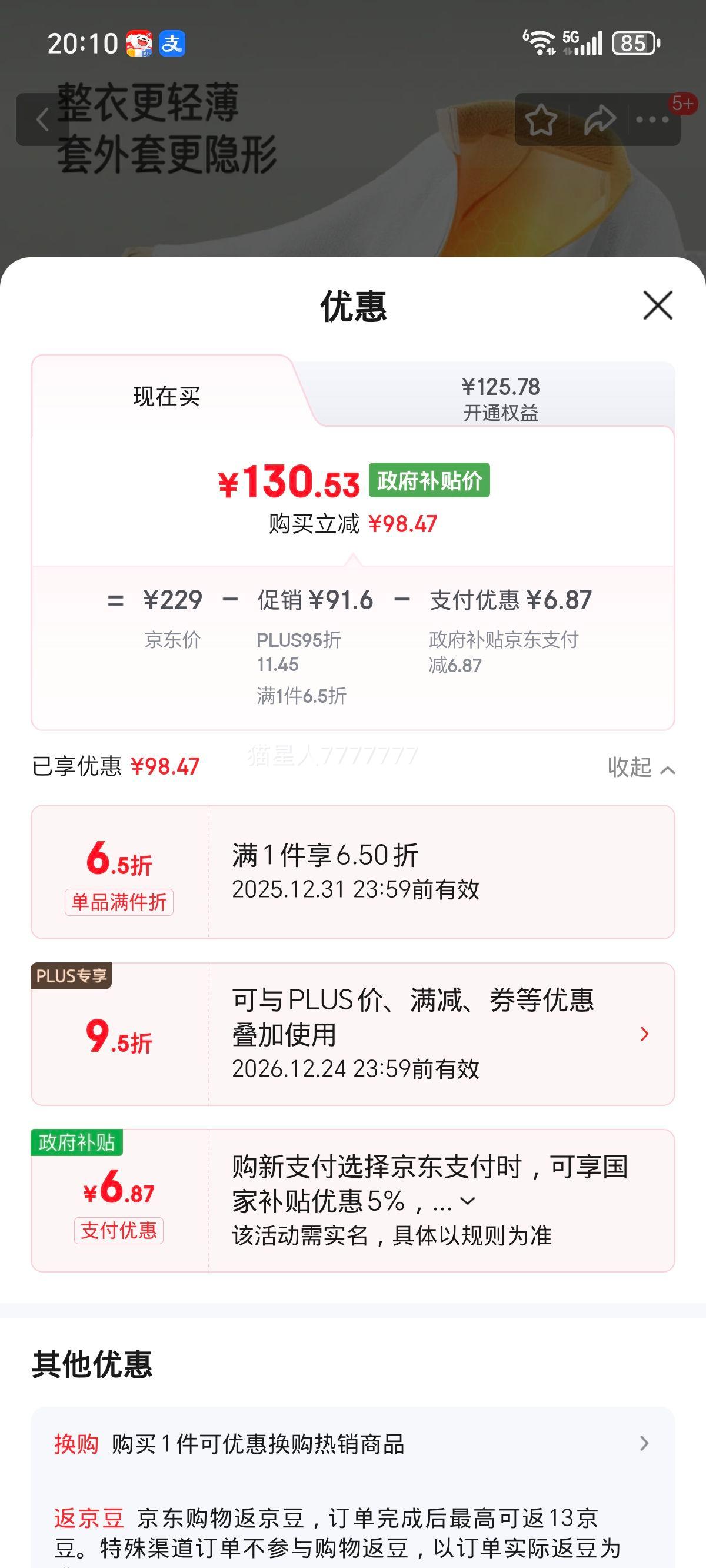Open the more options (...) menu with 5+ badge
706x1568 pixels.
click(652, 119)
